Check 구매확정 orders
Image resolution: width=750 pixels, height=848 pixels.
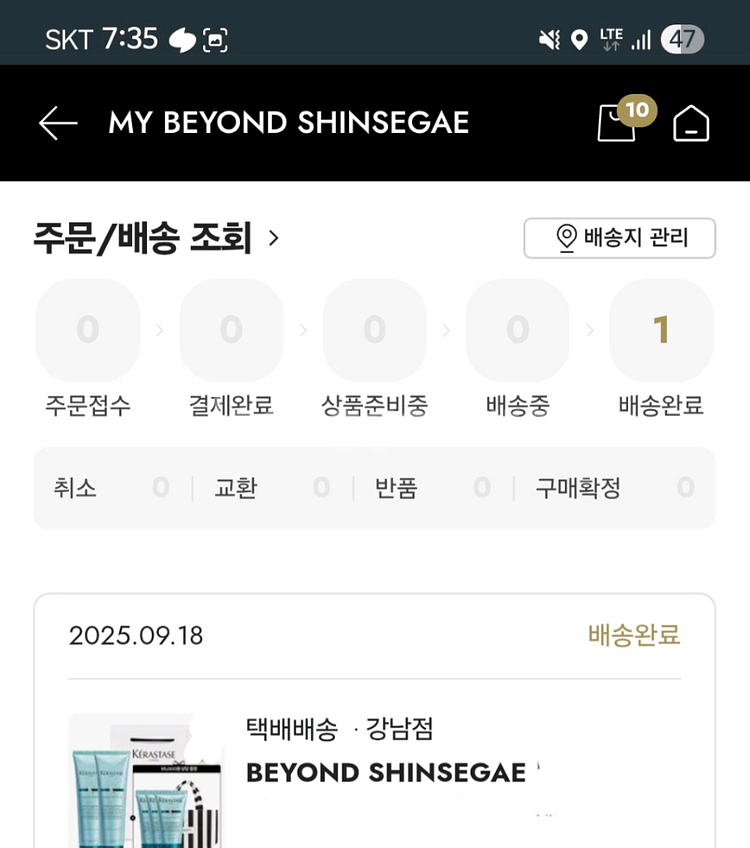613,488
